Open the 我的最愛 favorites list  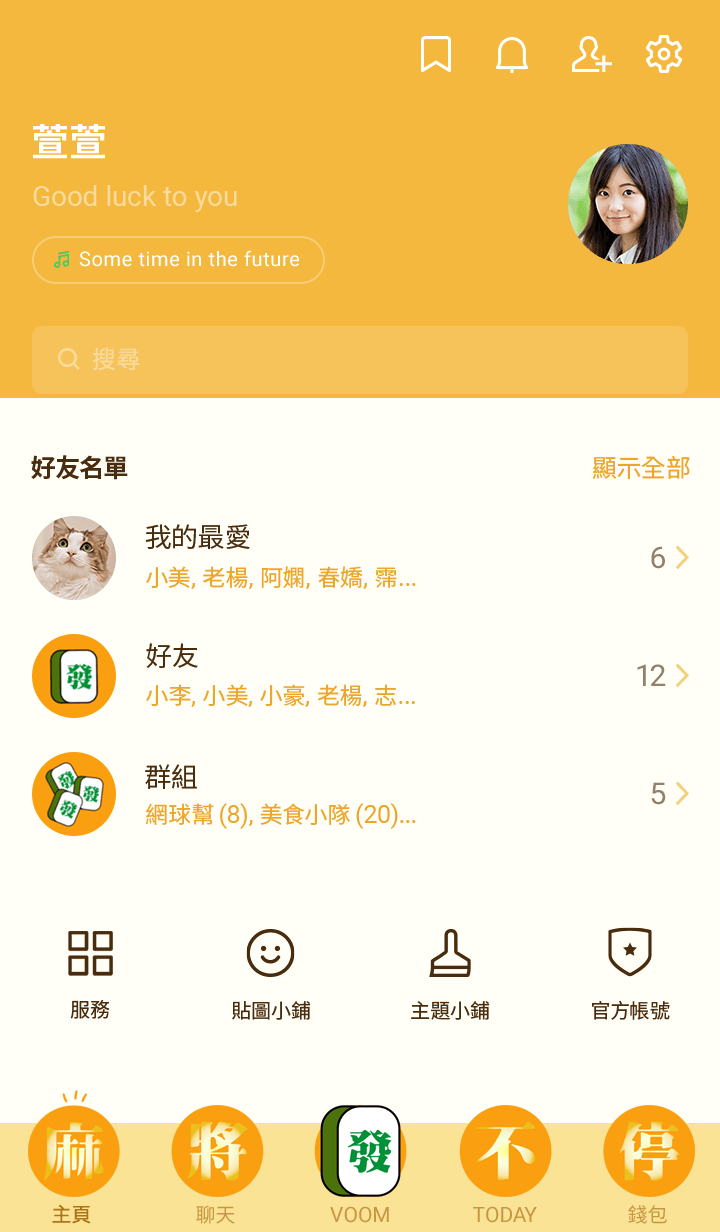click(360, 558)
